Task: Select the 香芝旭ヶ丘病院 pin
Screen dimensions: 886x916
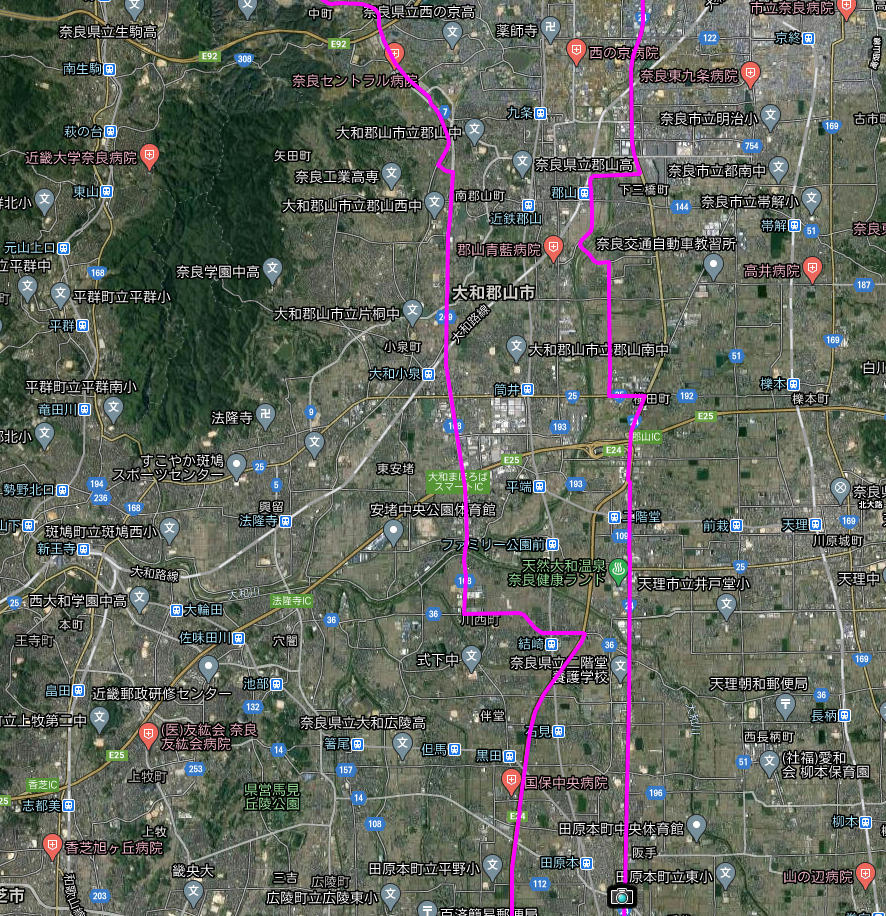Action: [53, 847]
